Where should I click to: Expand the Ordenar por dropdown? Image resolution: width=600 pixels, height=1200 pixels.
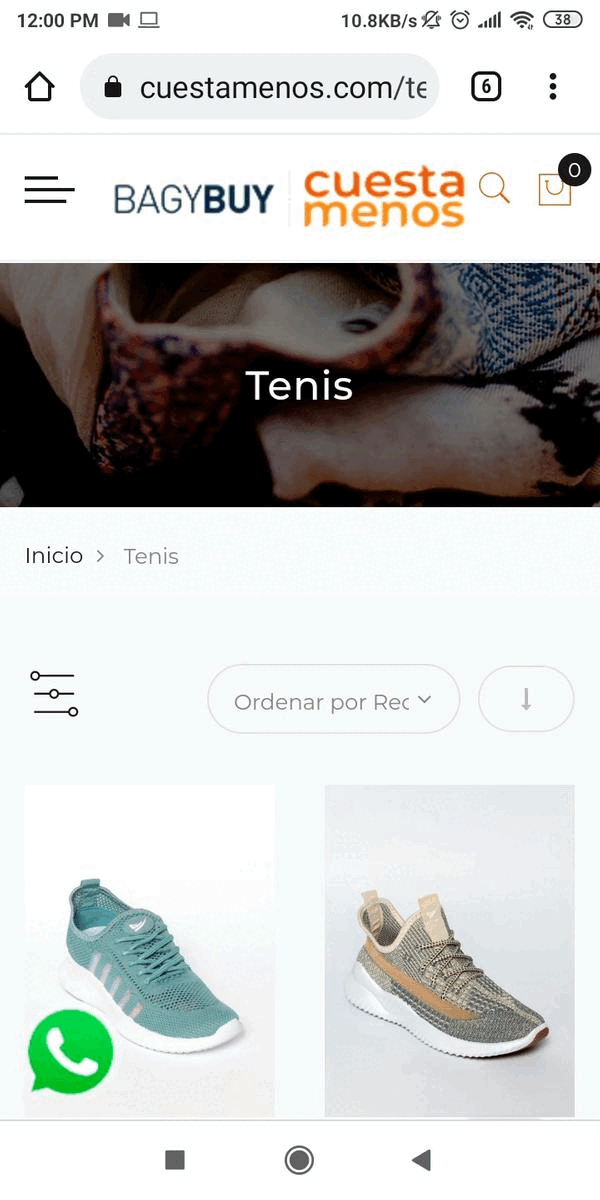click(333, 700)
